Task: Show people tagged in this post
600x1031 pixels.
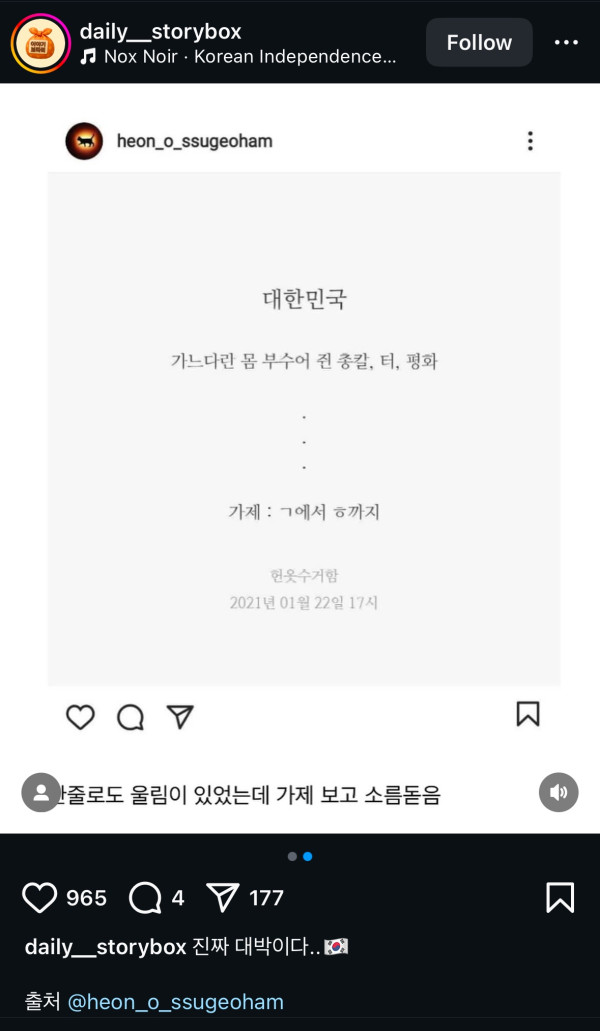Action: pos(40,793)
